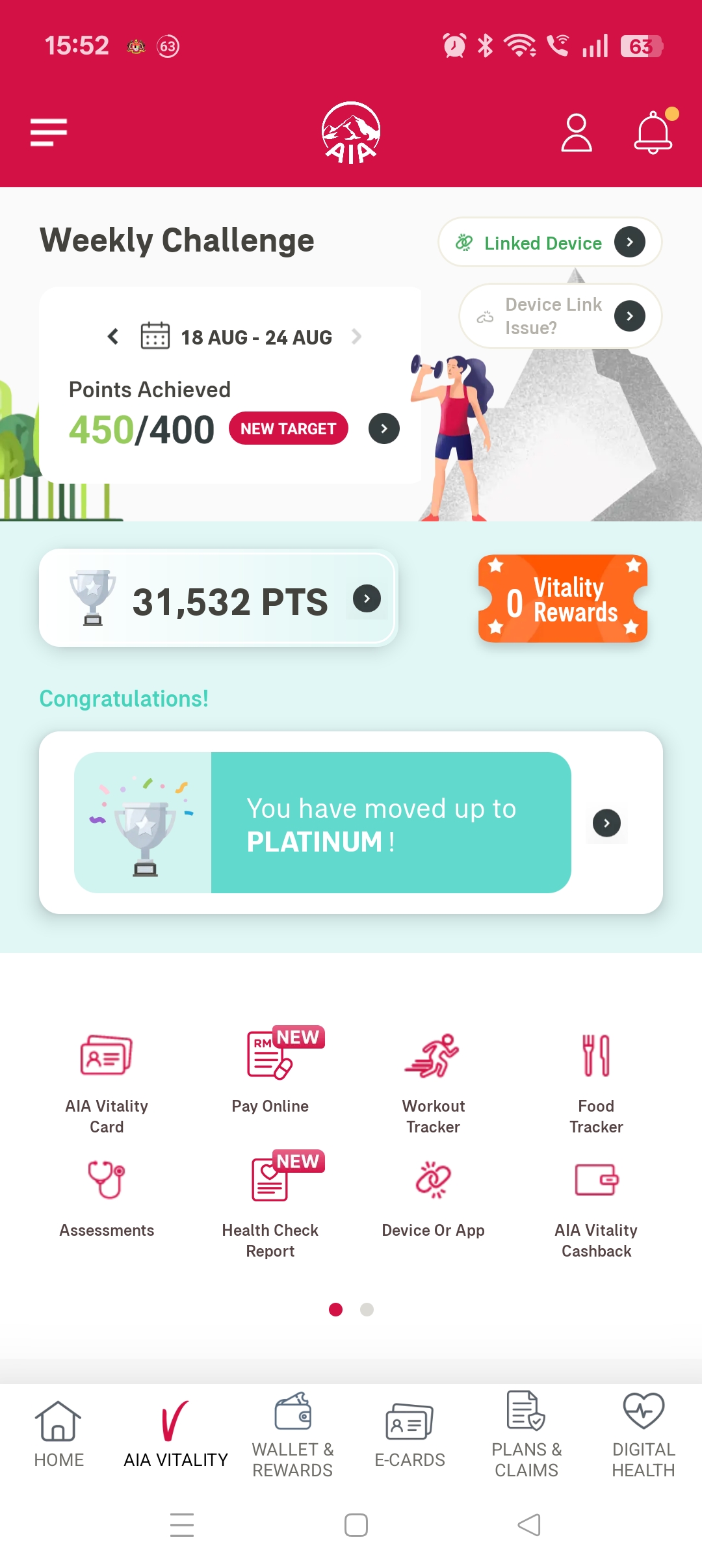Select Pay Online
This screenshot has width=702, height=1568.
coord(270,1071)
